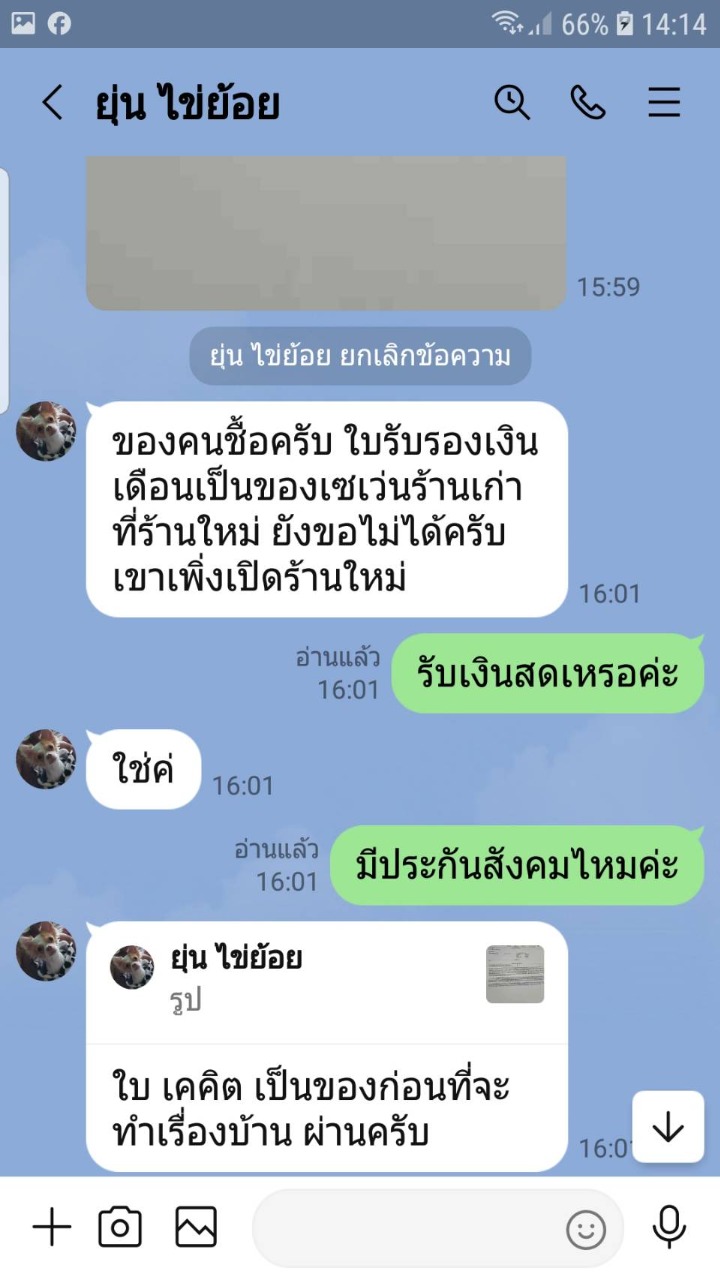
Task: Open the quoted รูป reply message
Action: click(x=326, y=975)
